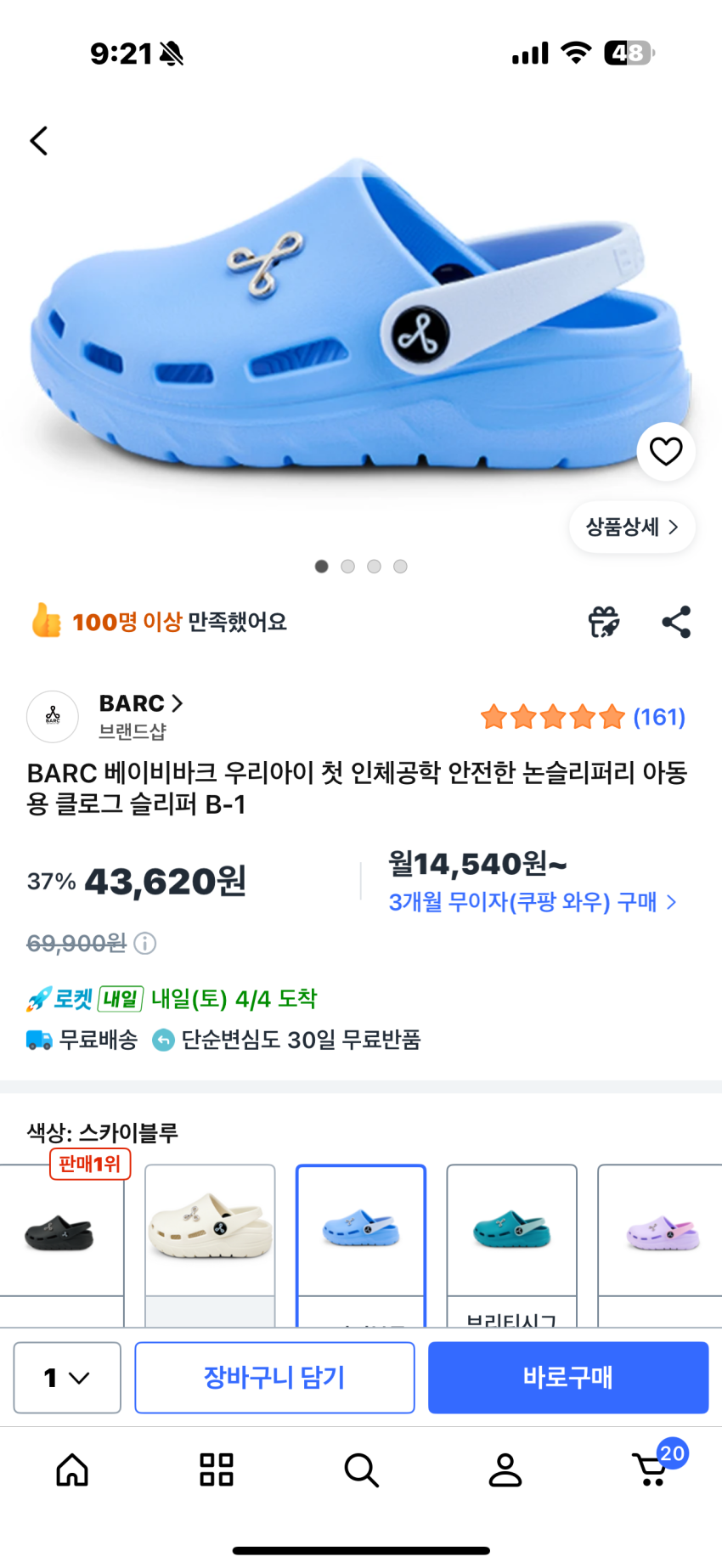Open 3개월 무이자 installment purchase link

533,902
